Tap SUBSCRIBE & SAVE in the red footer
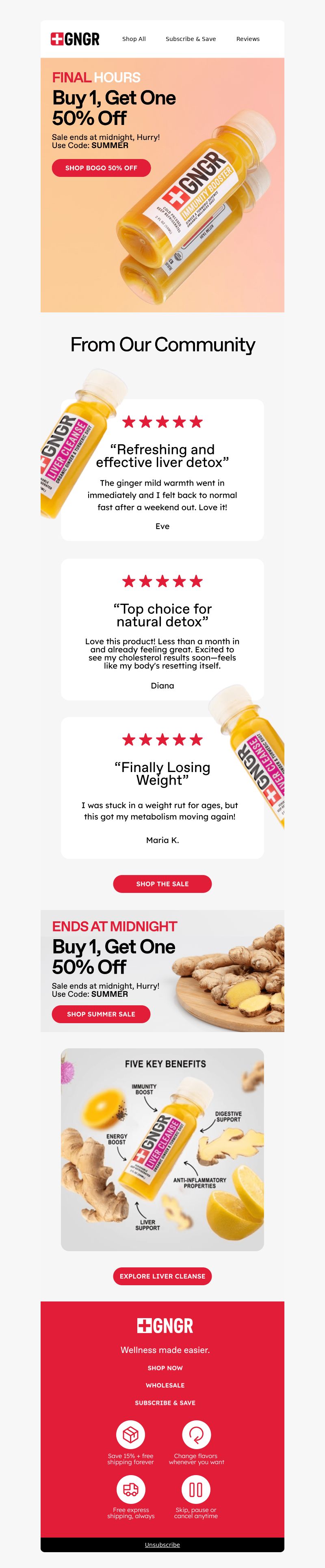This screenshot has width=325, height=1568. point(165,1402)
